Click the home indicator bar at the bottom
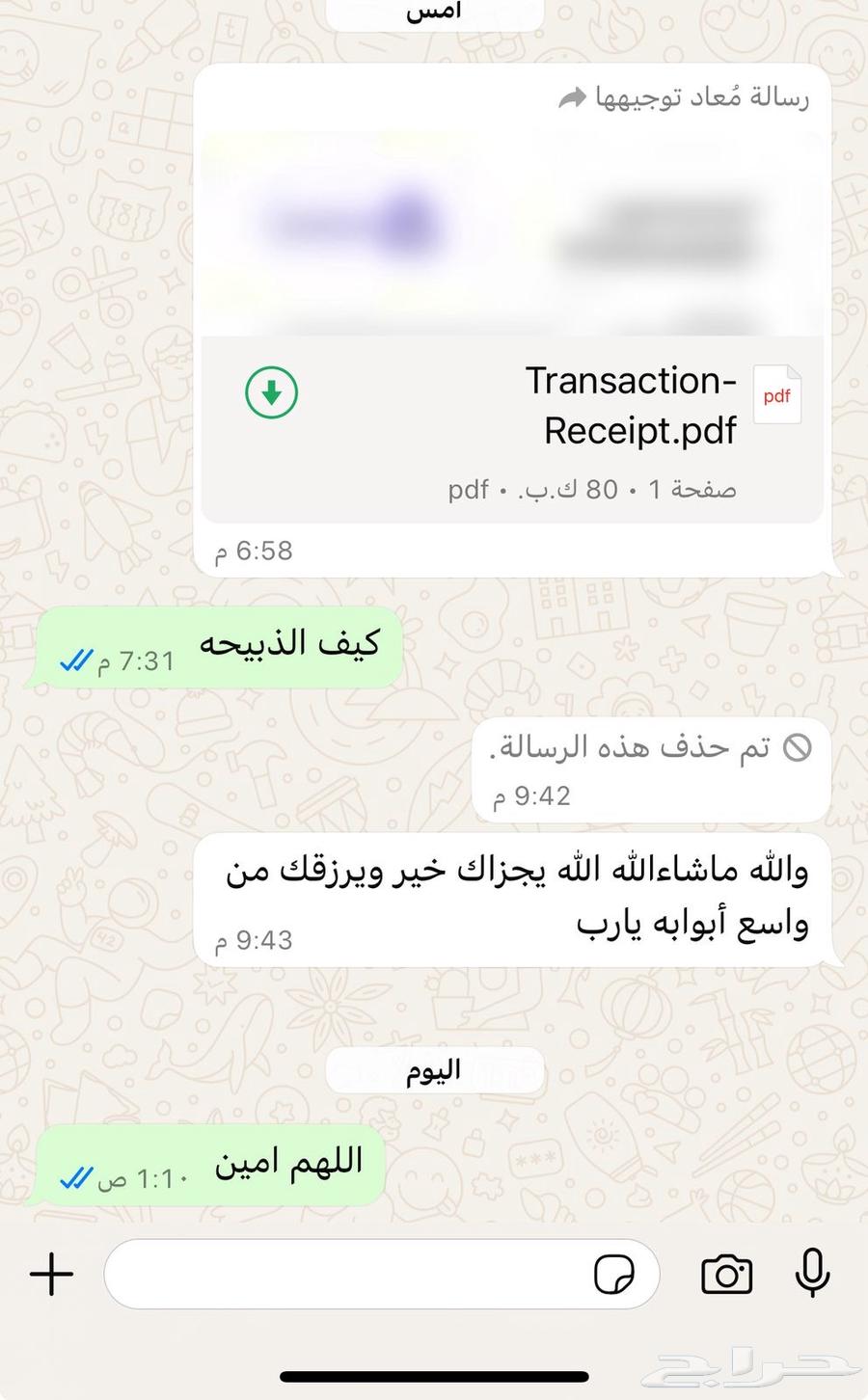Screen dimensions: 868x1400 tap(433, 1376)
